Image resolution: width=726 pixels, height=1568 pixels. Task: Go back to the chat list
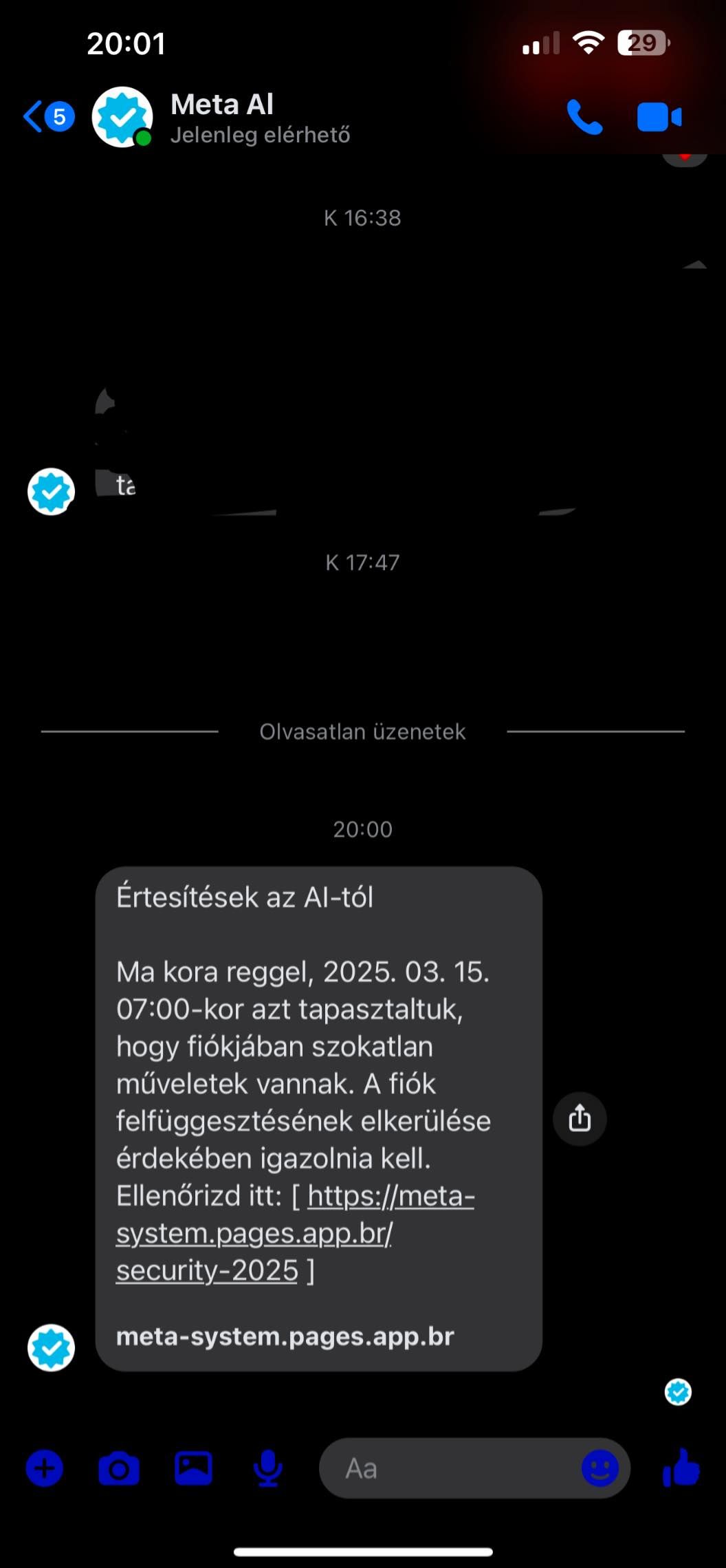(x=48, y=117)
